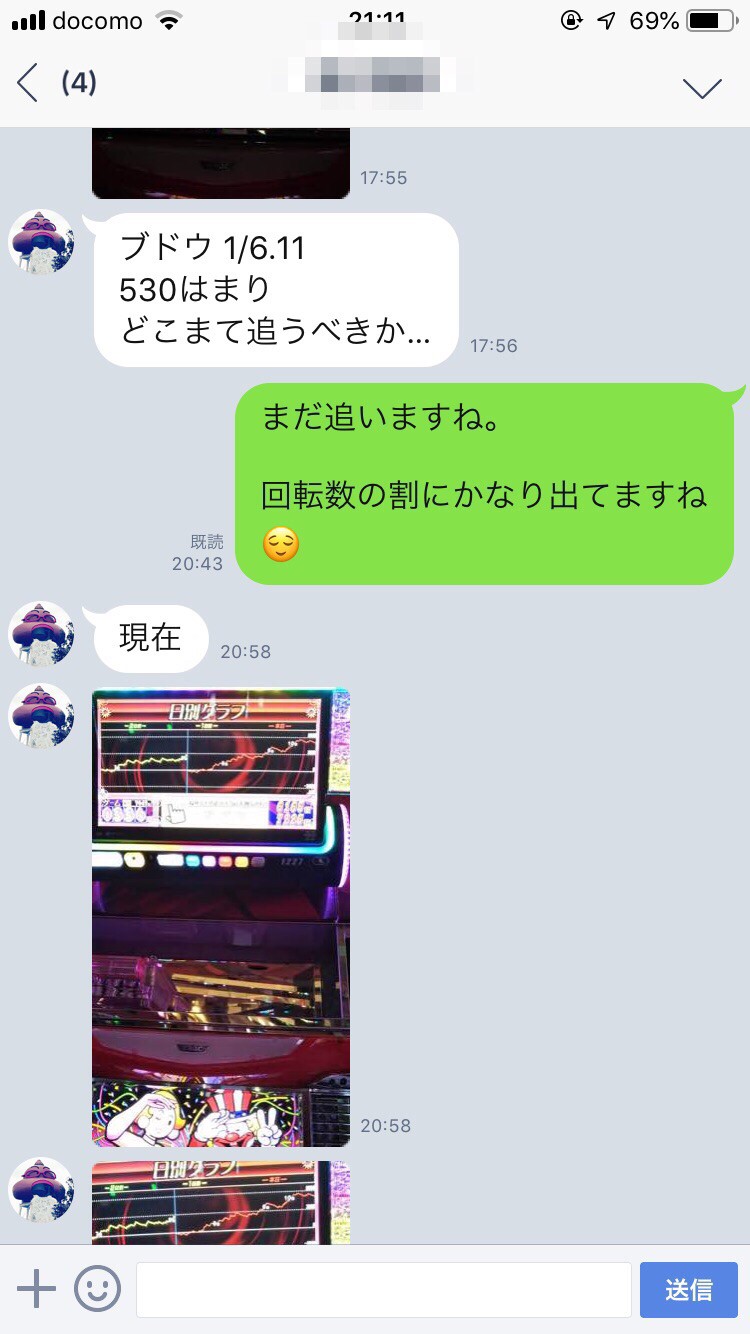The height and width of the screenshot is (1334, 750).
Task: Expand the chat options chevron menu
Action: (702, 88)
